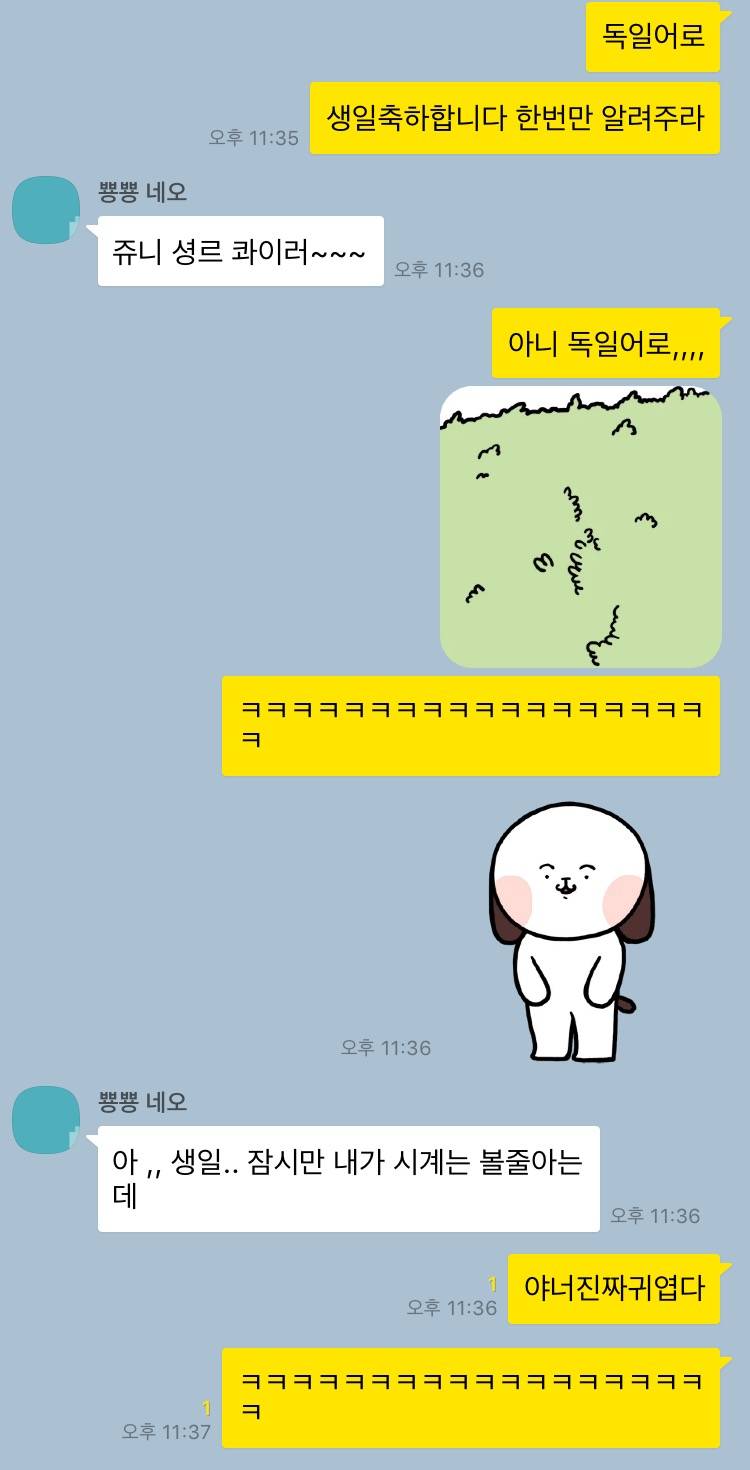Screen dimensions: 750x1470
Task: Tap the 아니 독일어로,,,, message
Action: pos(605,342)
